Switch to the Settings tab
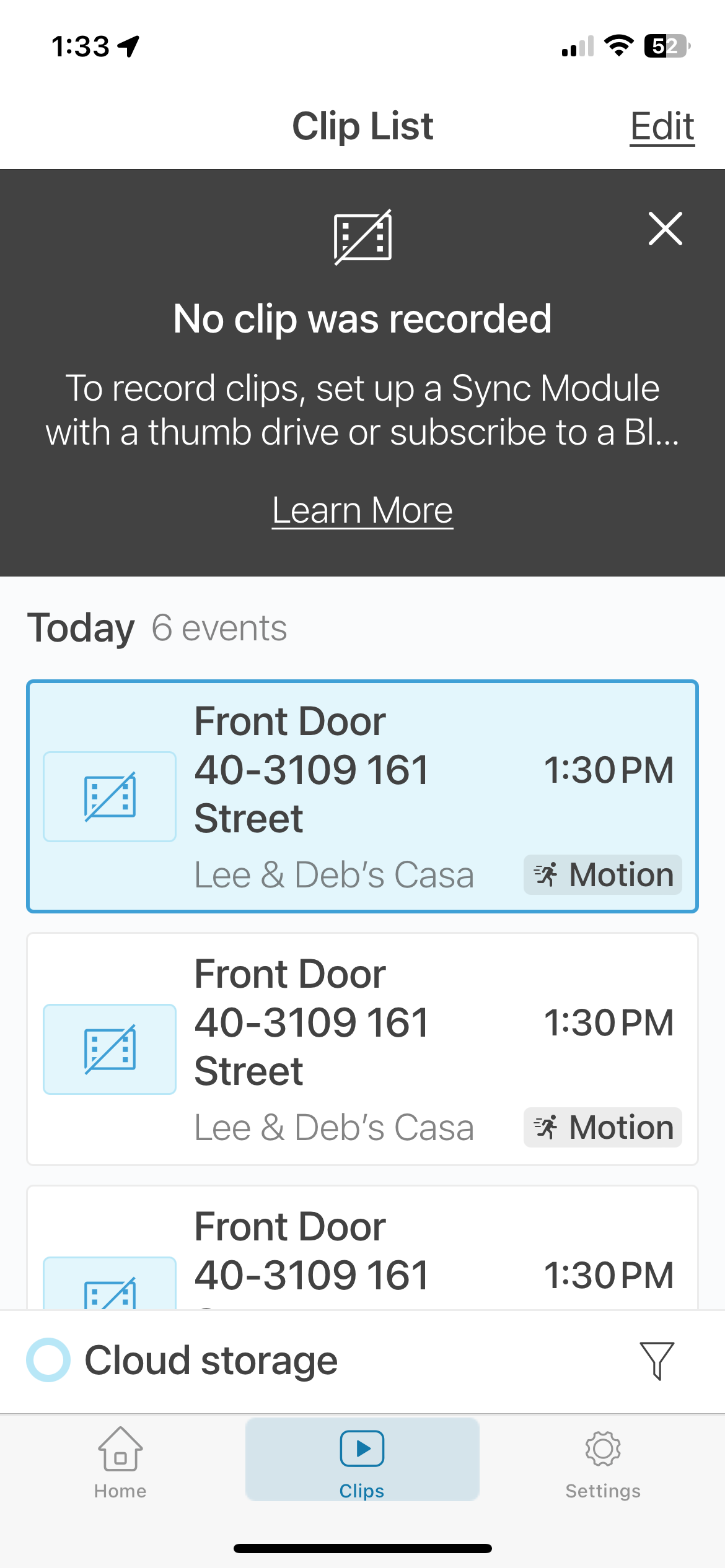The width and height of the screenshot is (725, 1568). [602, 1461]
